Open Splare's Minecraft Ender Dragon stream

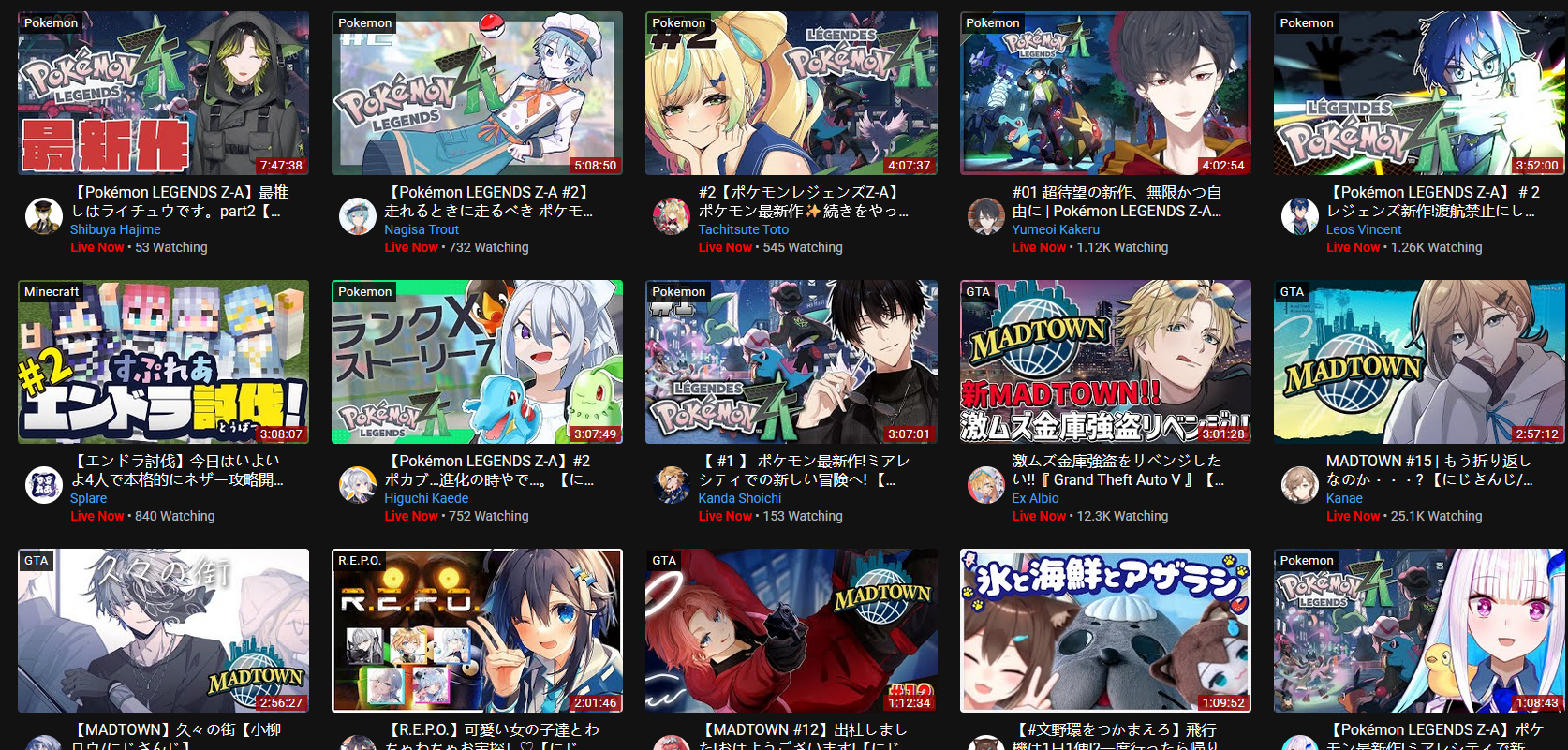coord(163,361)
